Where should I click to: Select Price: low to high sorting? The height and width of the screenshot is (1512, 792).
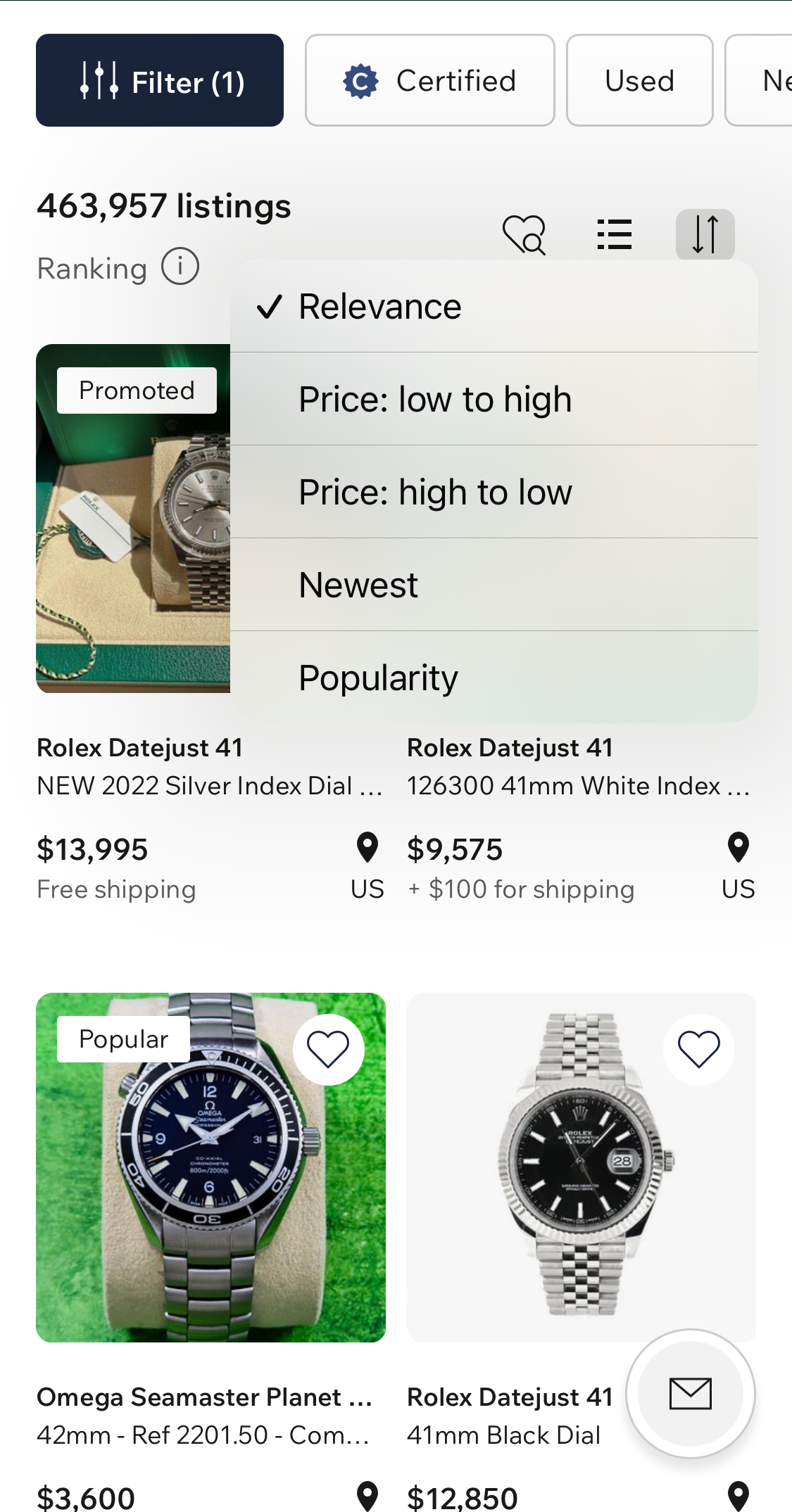coord(435,398)
